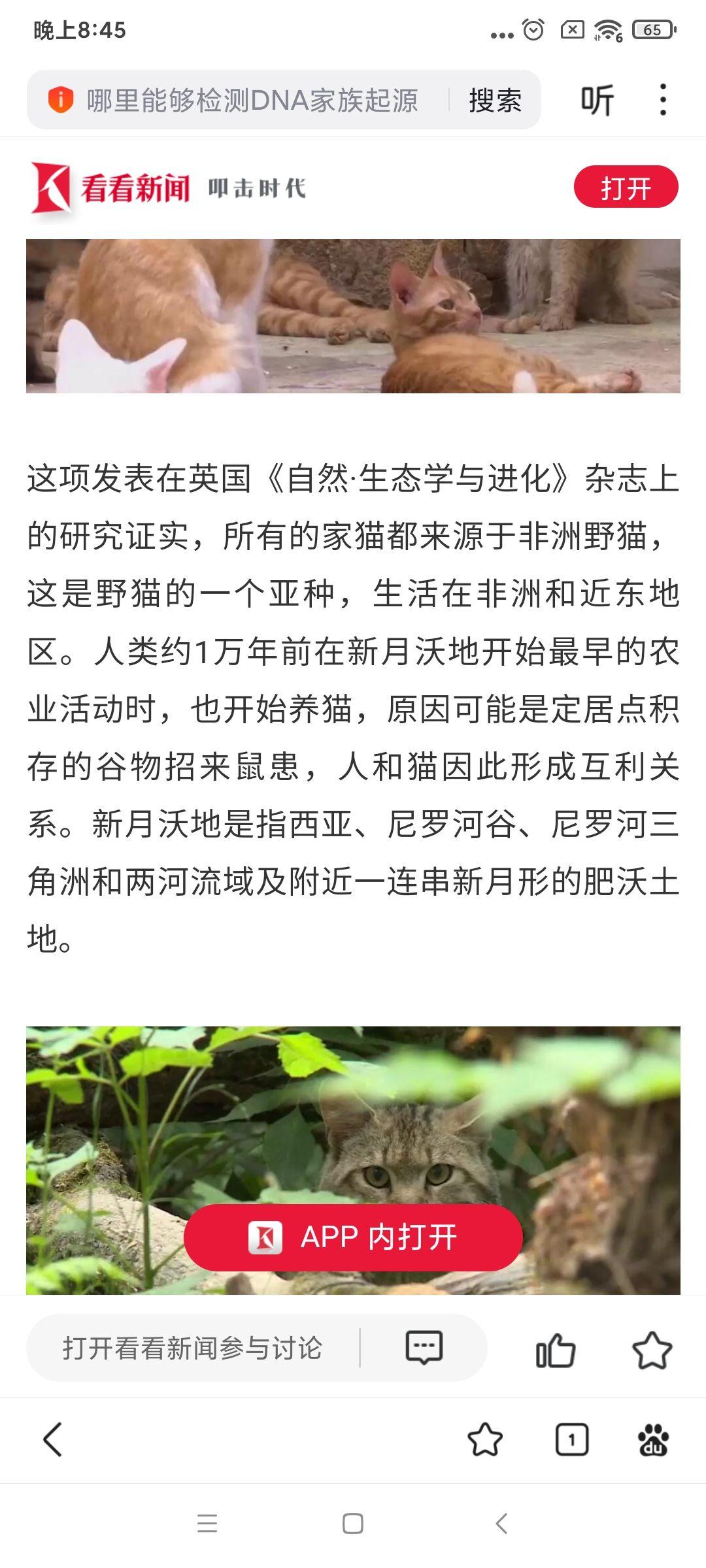This screenshot has width=706, height=1568.
Task: Bookmark the page from the browser toolbar star
Action: 485,1440
